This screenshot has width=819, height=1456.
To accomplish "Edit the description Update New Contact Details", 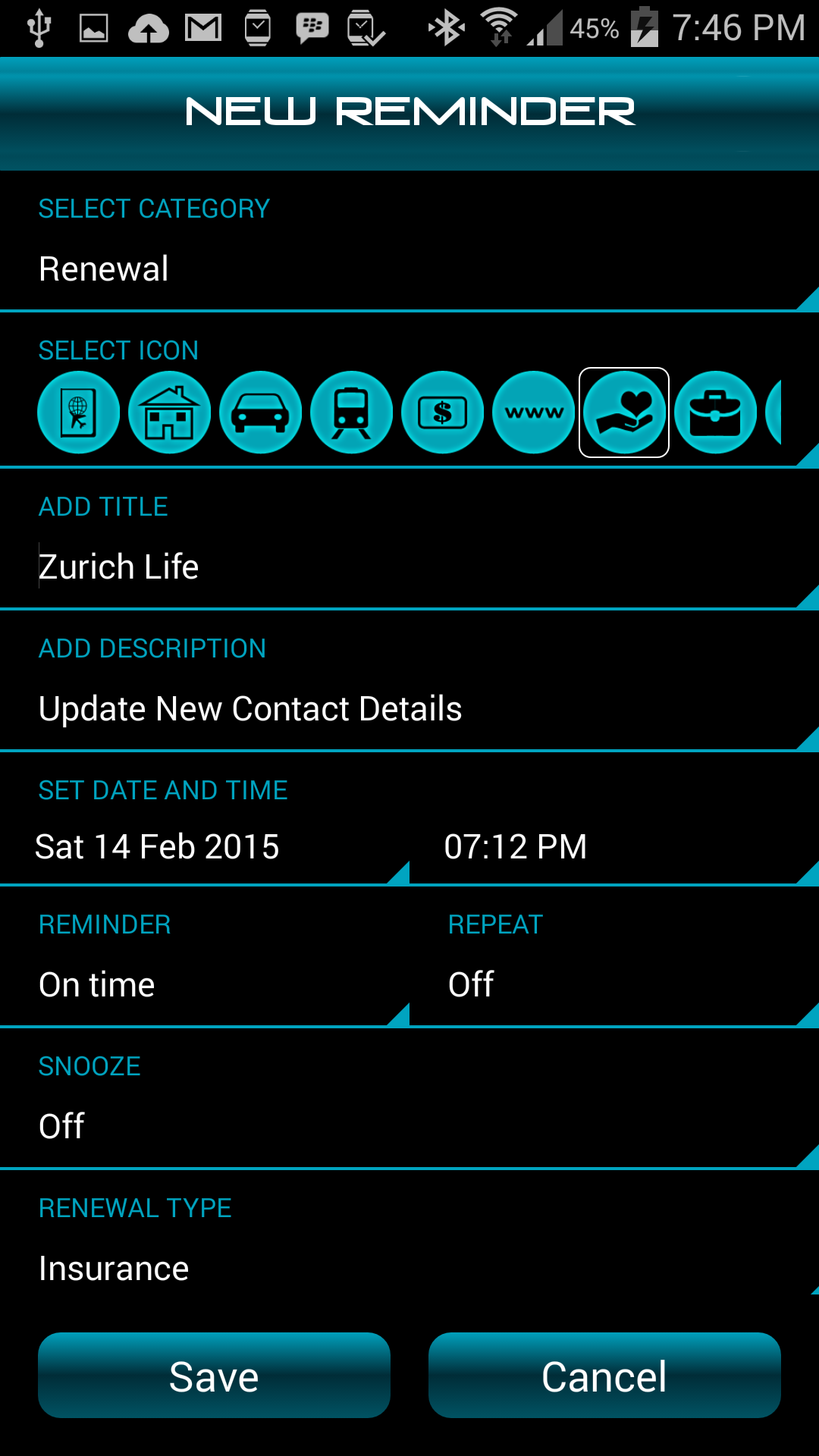I will (x=409, y=709).
